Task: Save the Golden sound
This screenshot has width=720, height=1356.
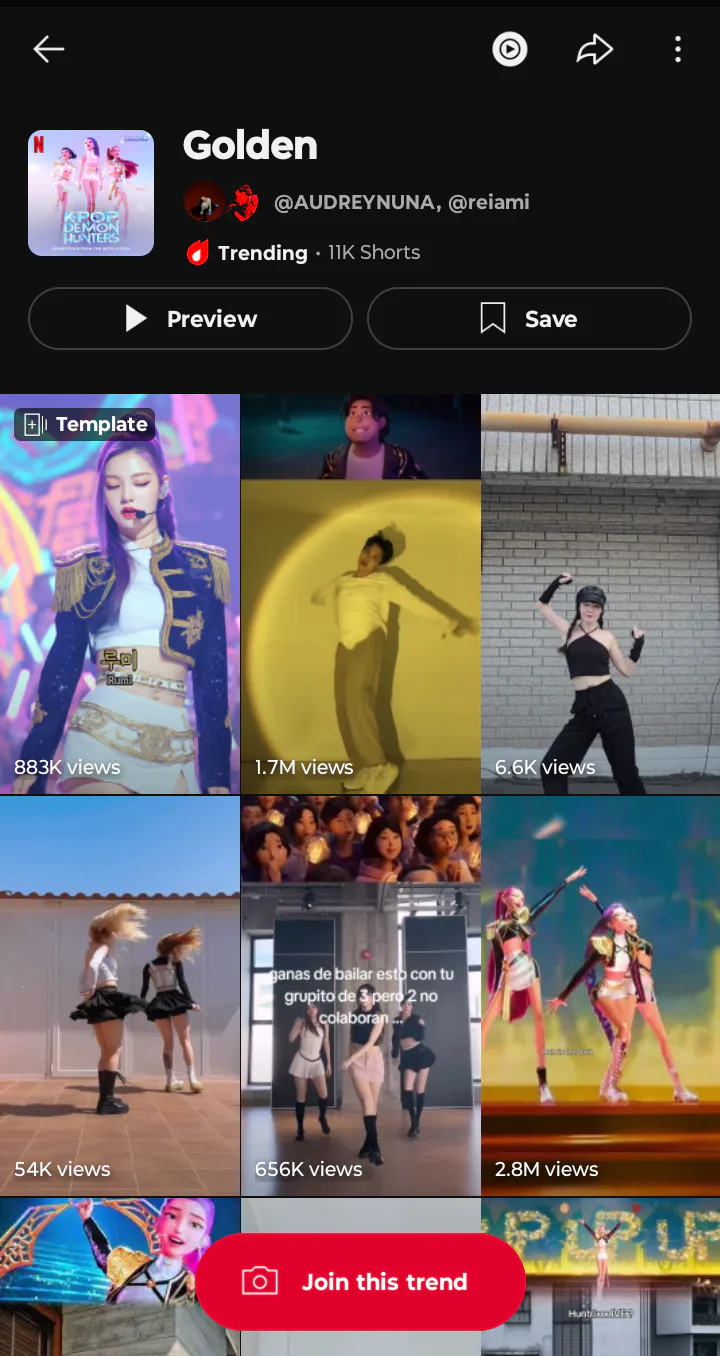Action: click(529, 319)
